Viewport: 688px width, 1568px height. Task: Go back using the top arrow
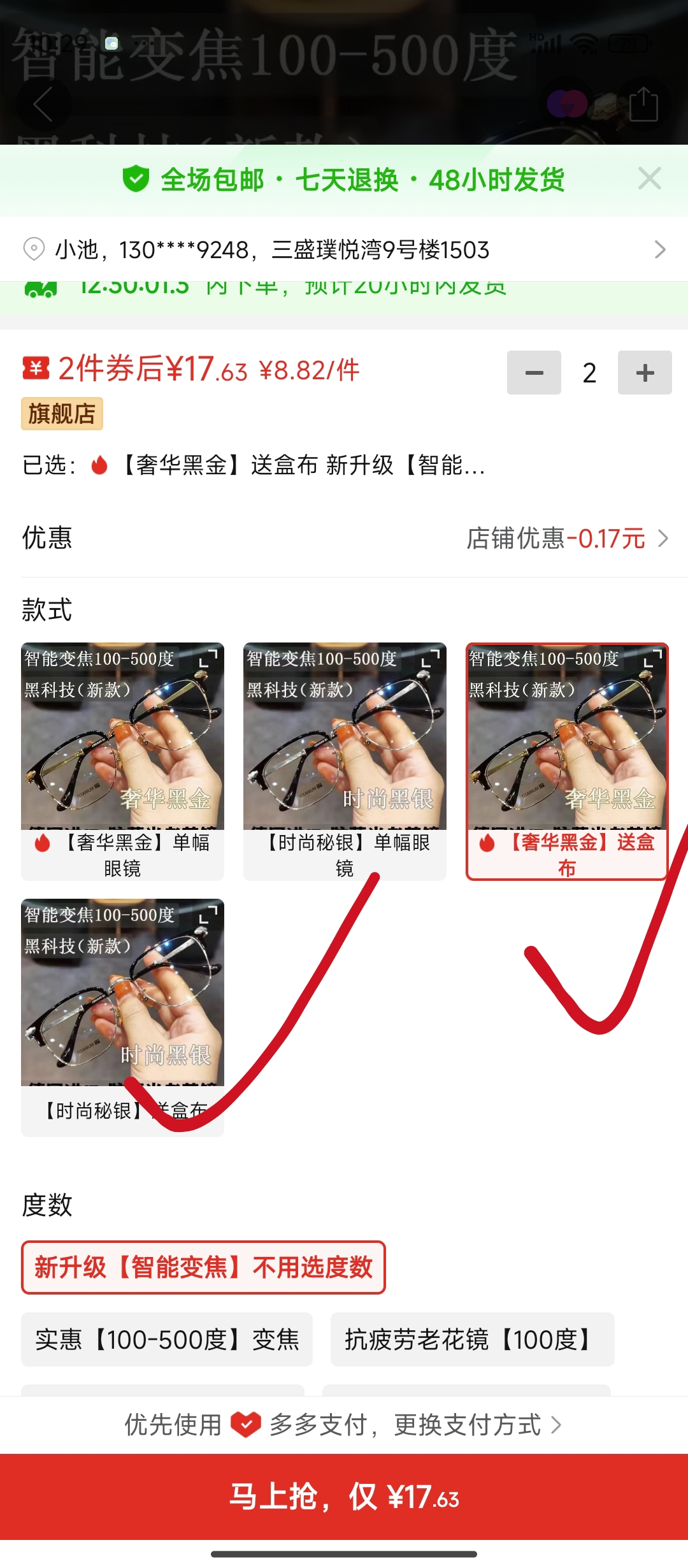coord(43,105)
